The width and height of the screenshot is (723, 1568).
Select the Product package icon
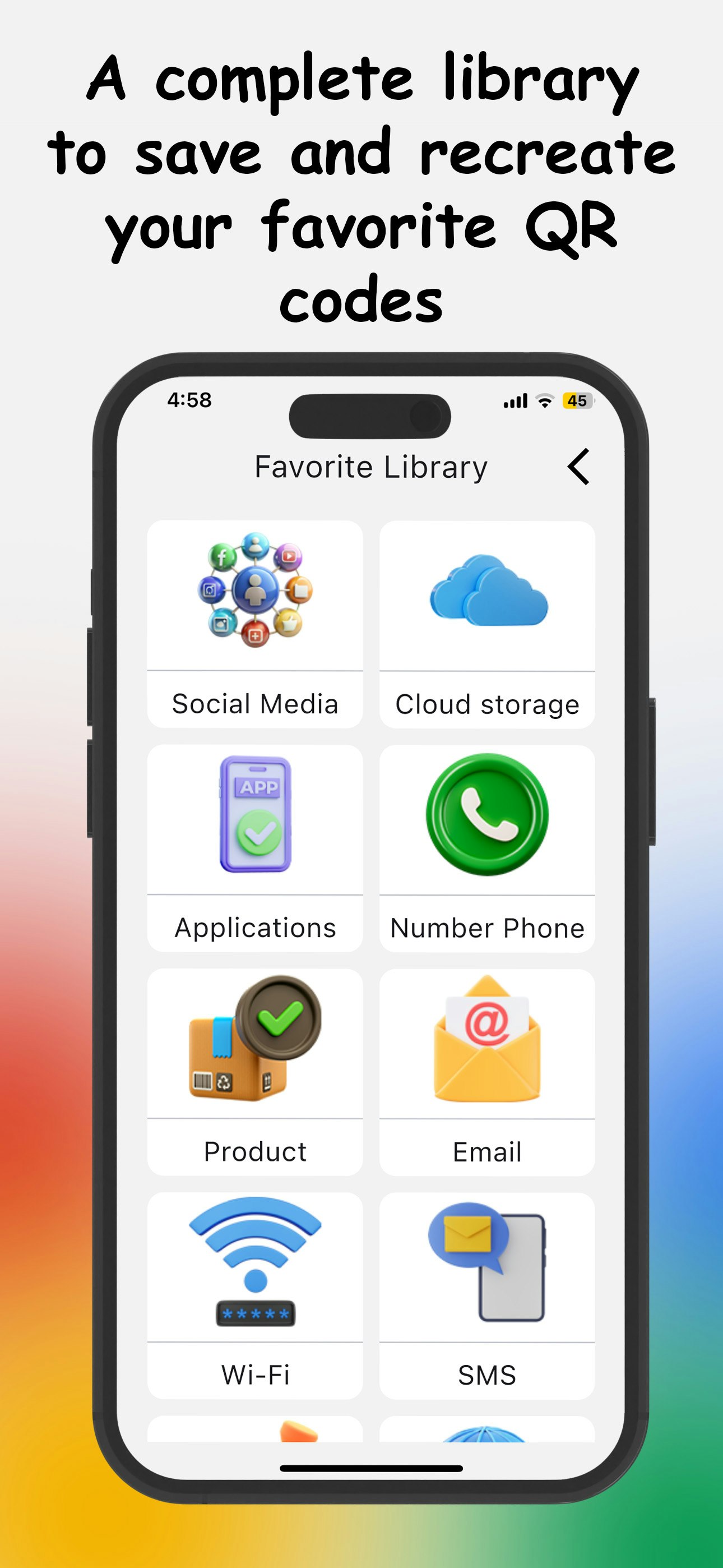254,1047
